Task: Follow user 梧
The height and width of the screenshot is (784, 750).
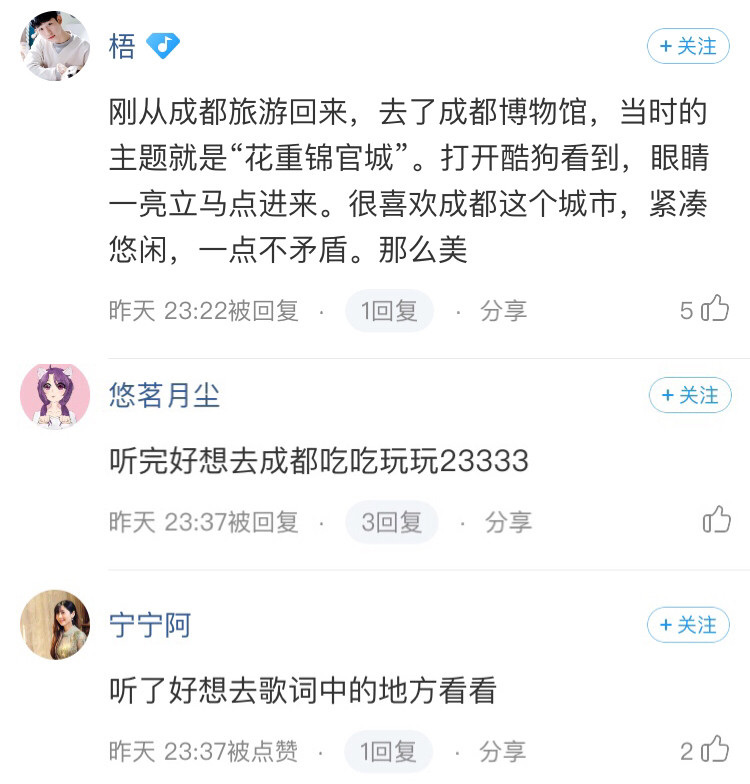Action: [687, 46]
